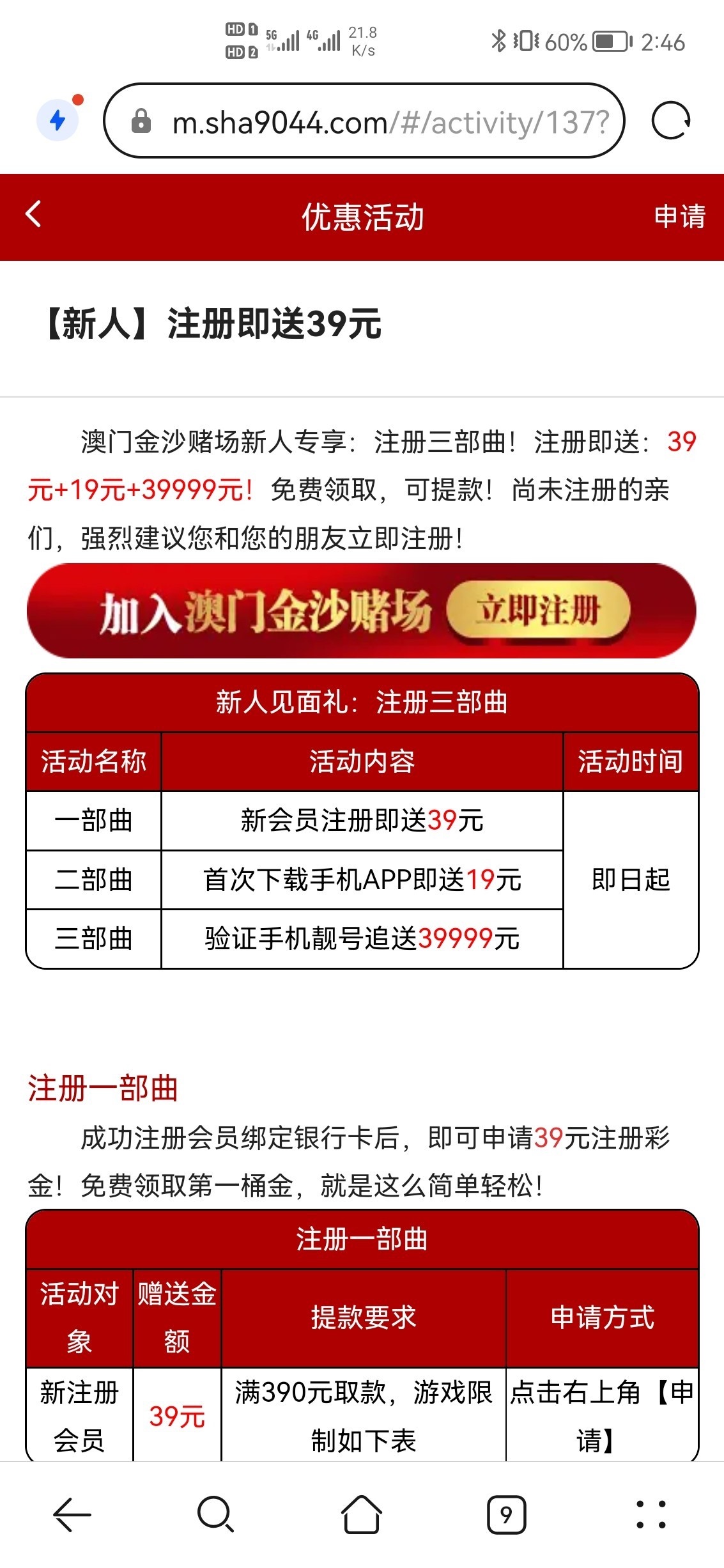Go back using the header arrow
This screenshot has width=724, height=1568.
33,215
